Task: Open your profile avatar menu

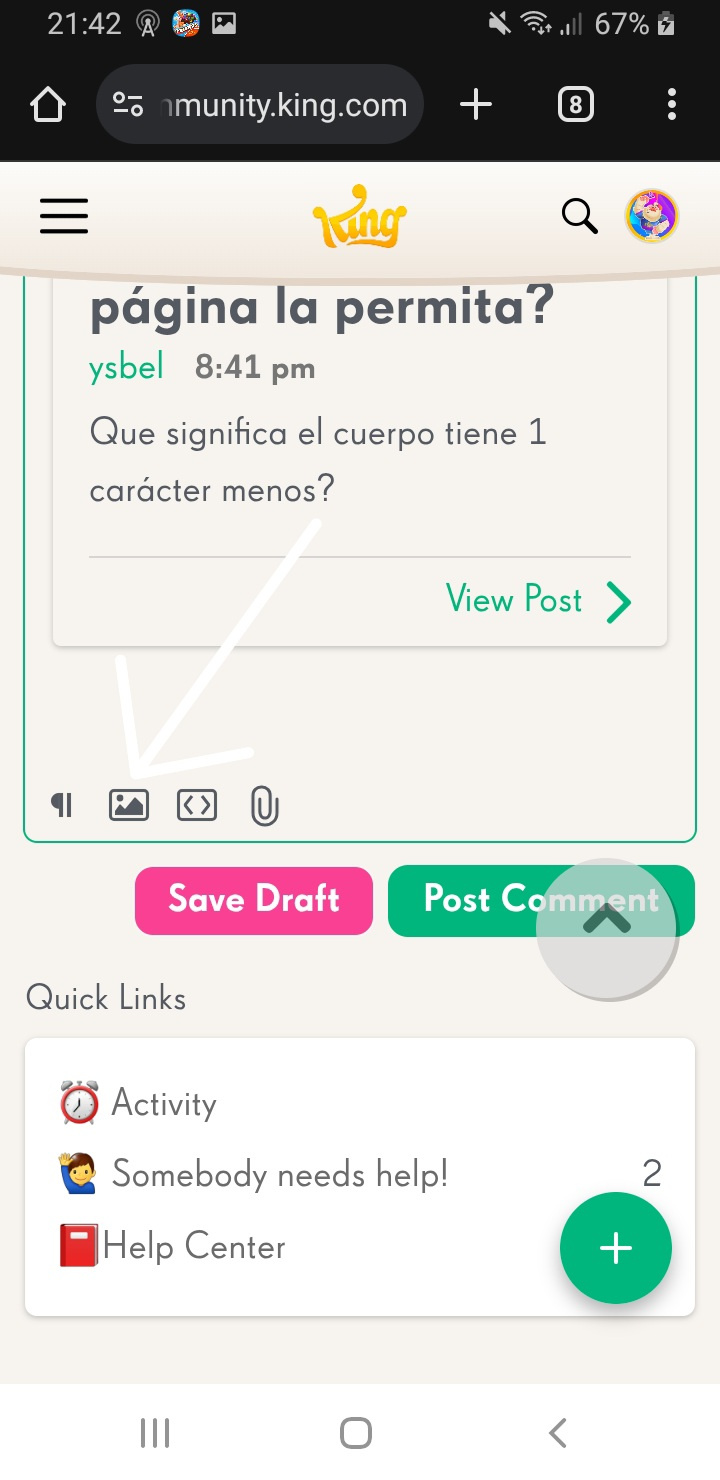Action: [x=652, y=216]
